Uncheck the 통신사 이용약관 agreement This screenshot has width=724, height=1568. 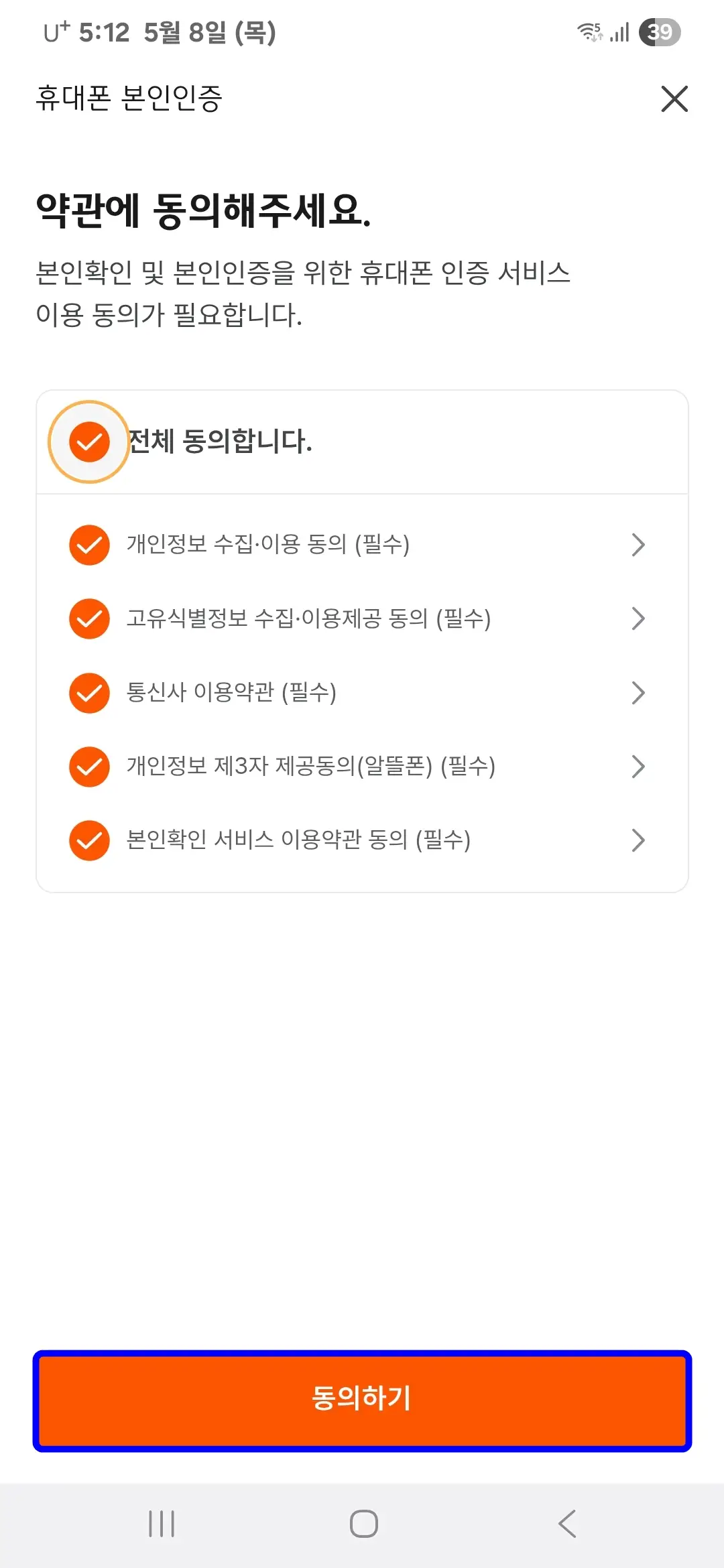point(88,694)
